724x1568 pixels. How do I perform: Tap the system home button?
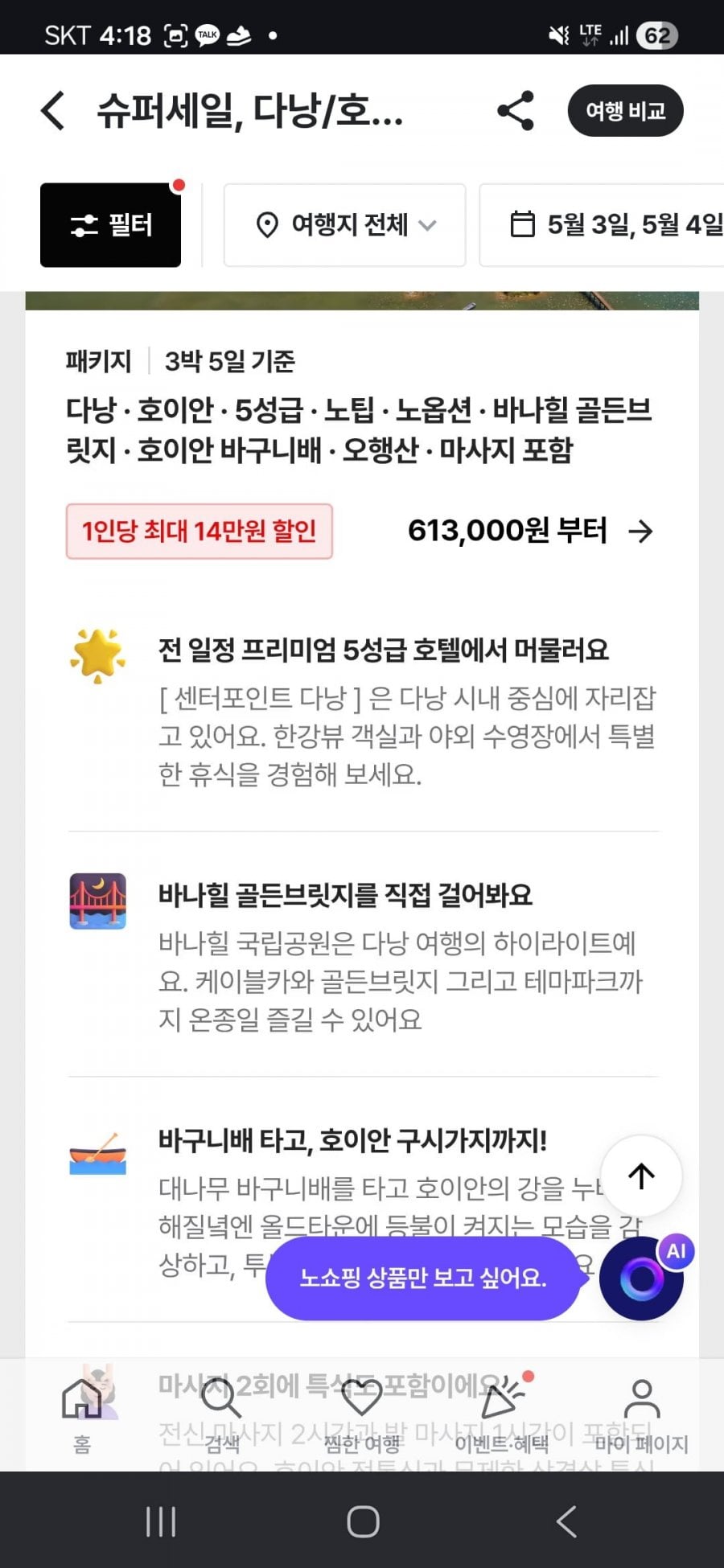pyautogui.click(x=363, y=1521)
